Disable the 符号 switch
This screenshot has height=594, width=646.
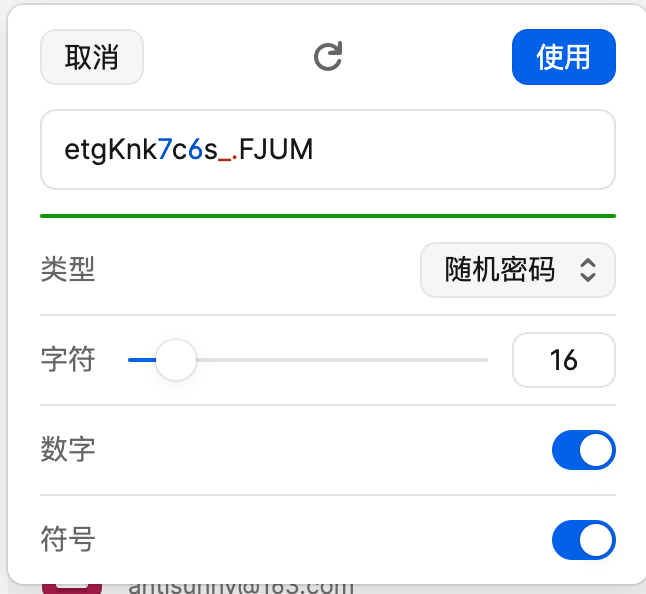click(x=583, y=540)
